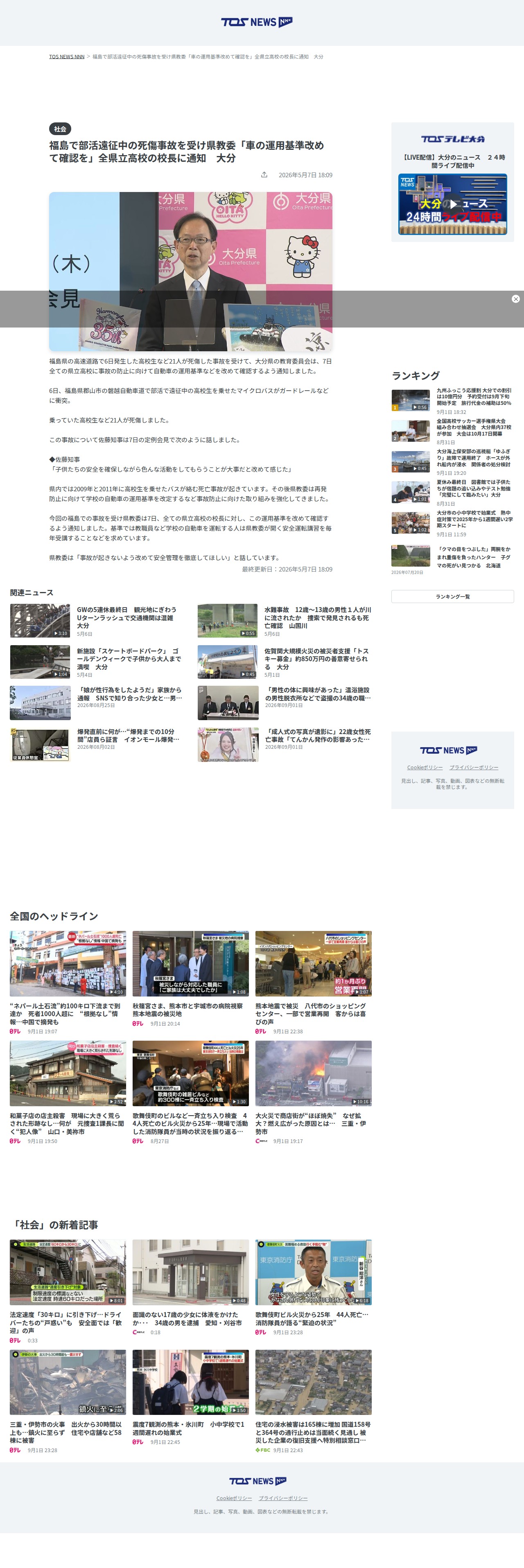
Task: Tap the 社会 category chip
Action: pyautogui.click(x=60, y=129)
